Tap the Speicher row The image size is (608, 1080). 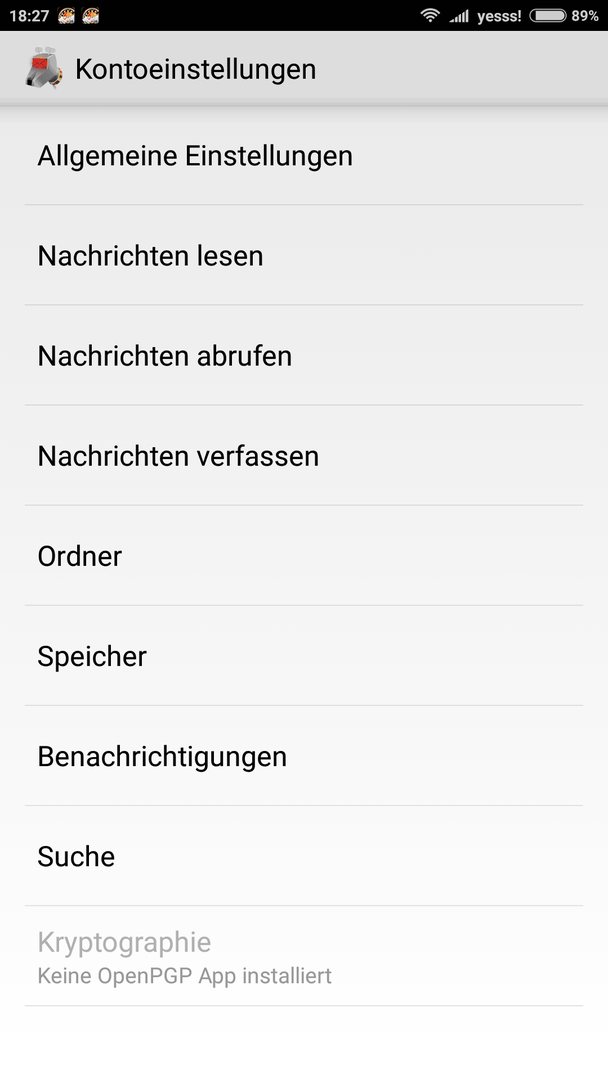click(304, 656)
